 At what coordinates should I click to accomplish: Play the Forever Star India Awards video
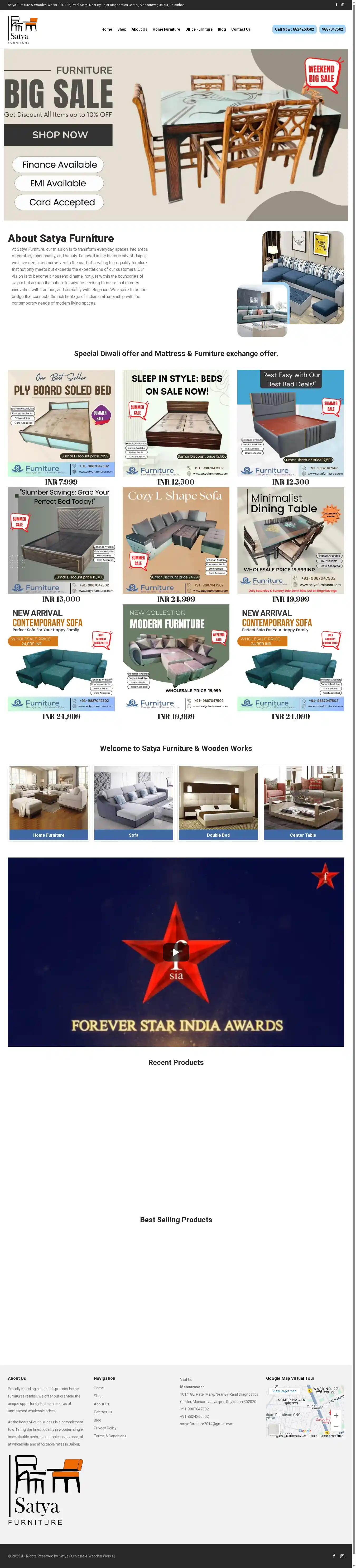[176, 952]
